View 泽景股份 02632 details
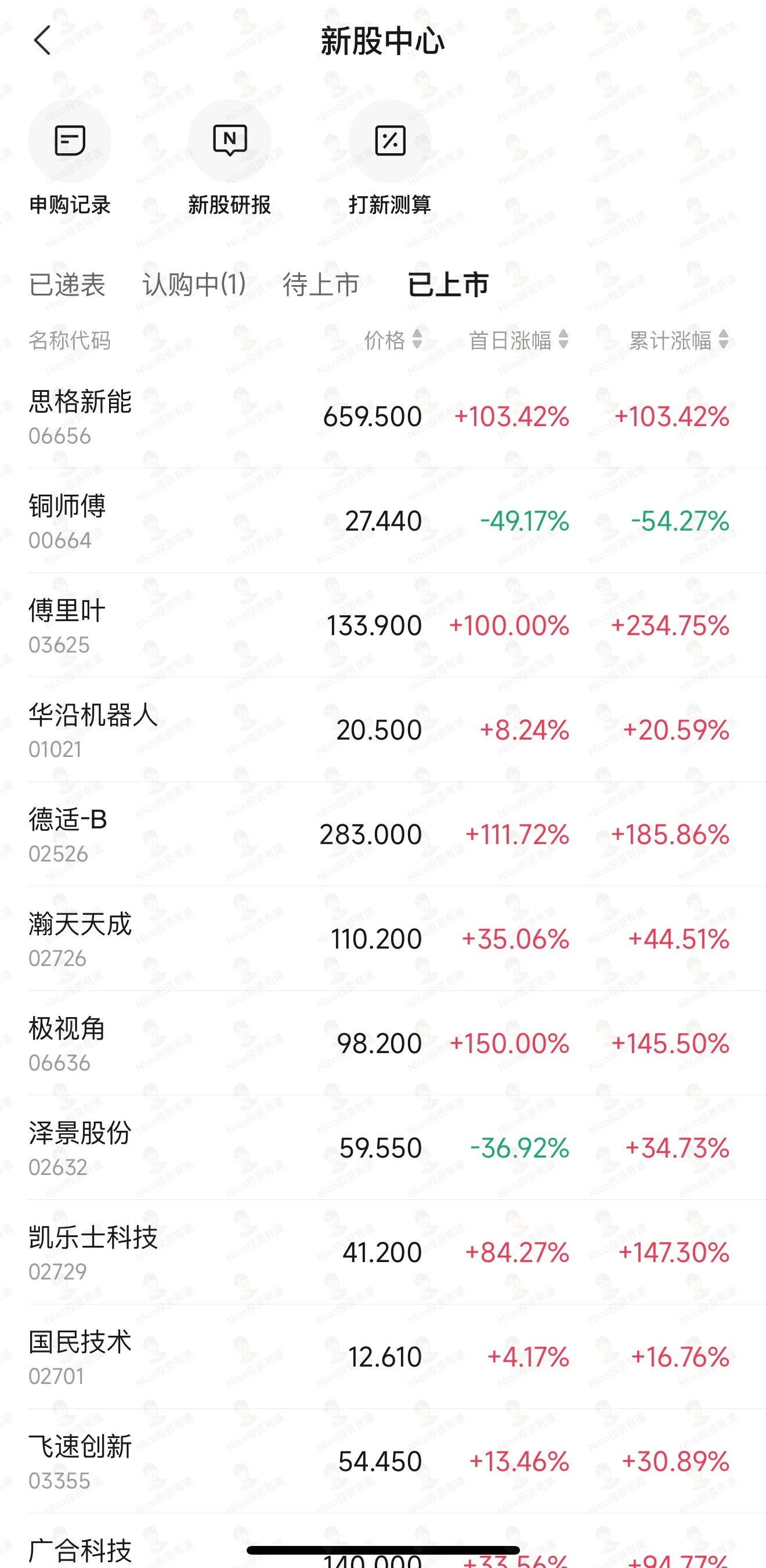Screen dimensions: 766x1568 tap(377, 1148)
